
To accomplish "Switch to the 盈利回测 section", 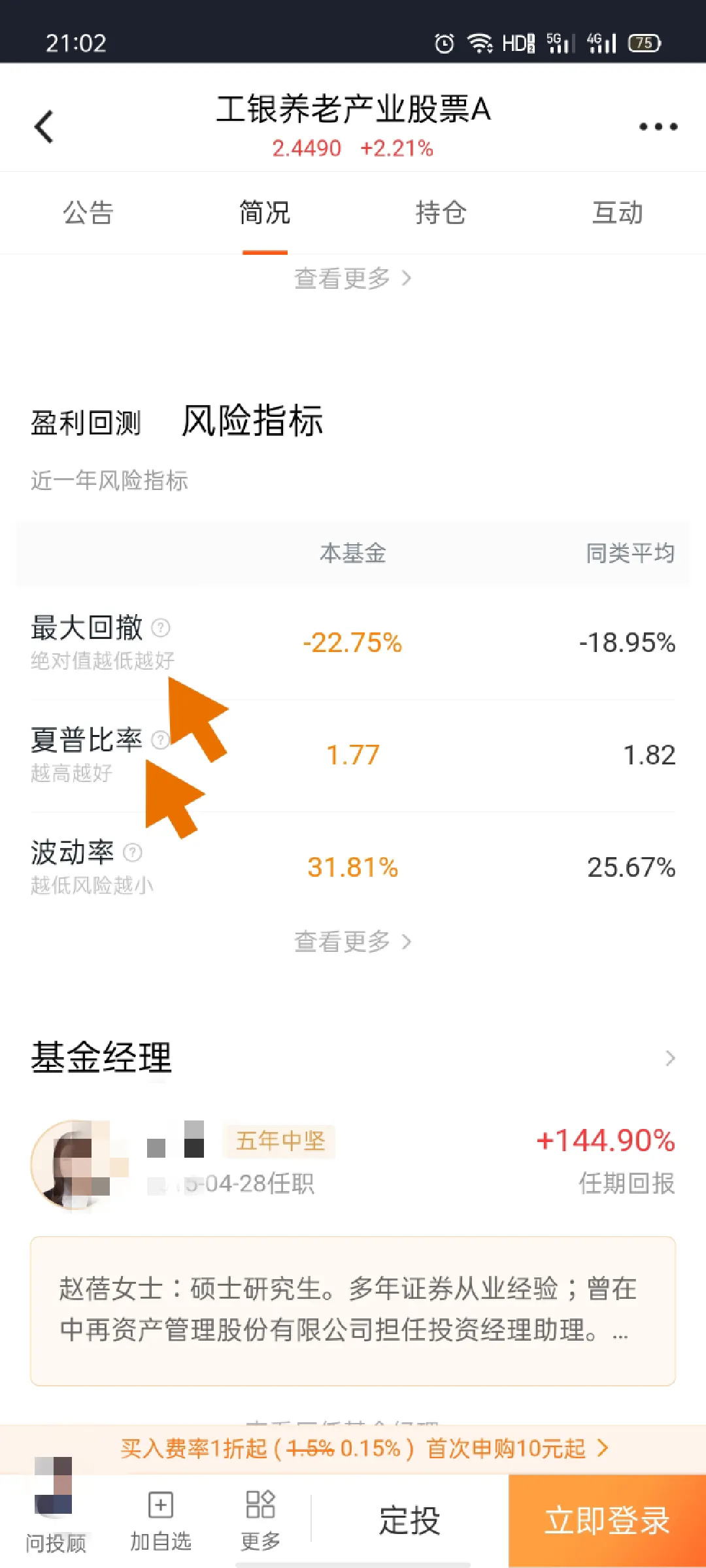I will tap(86, 423).
